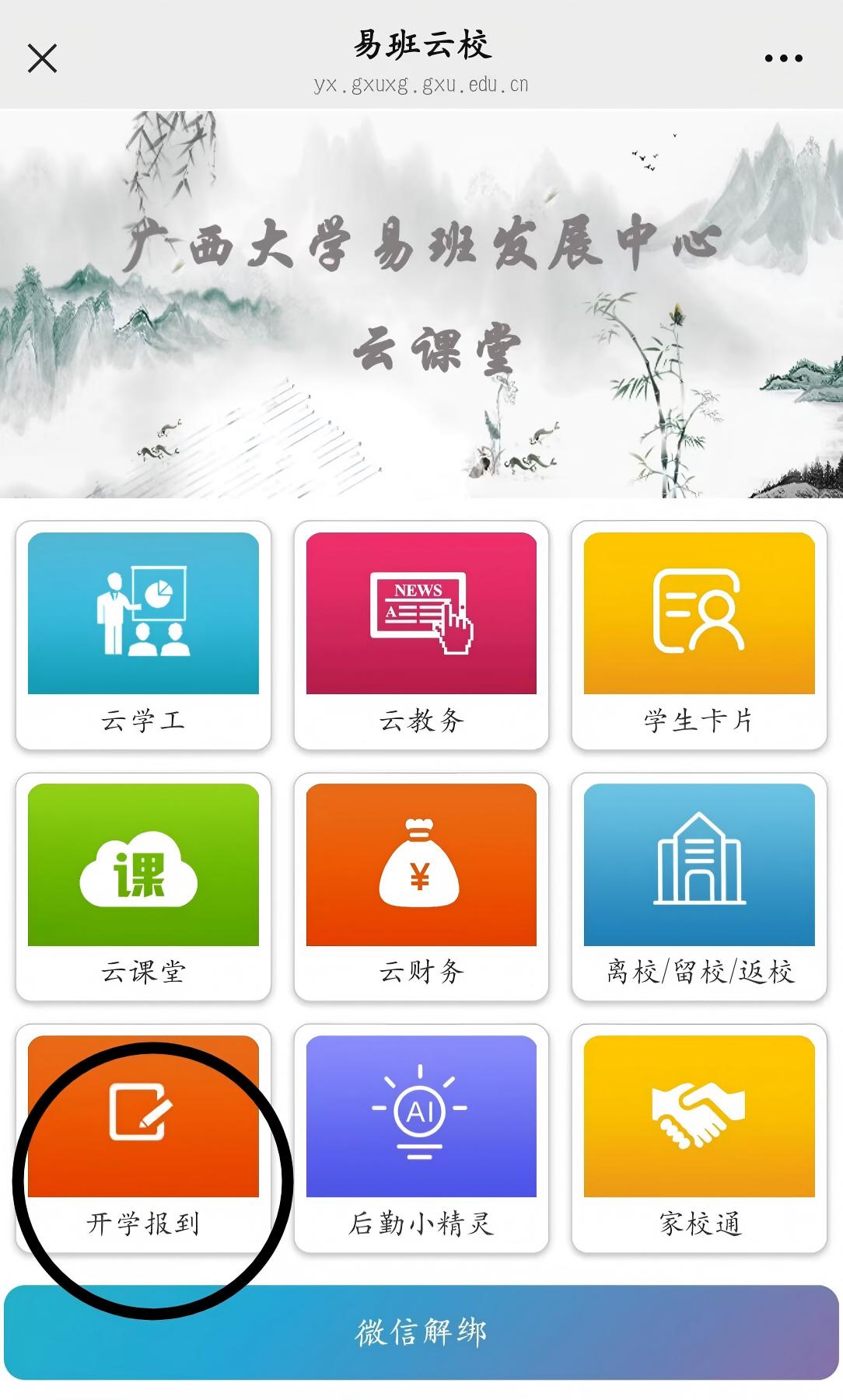This screenshot has height=1400, width=843.
Task: Tap the 微信解绑 button
Action: [421, 1332]
